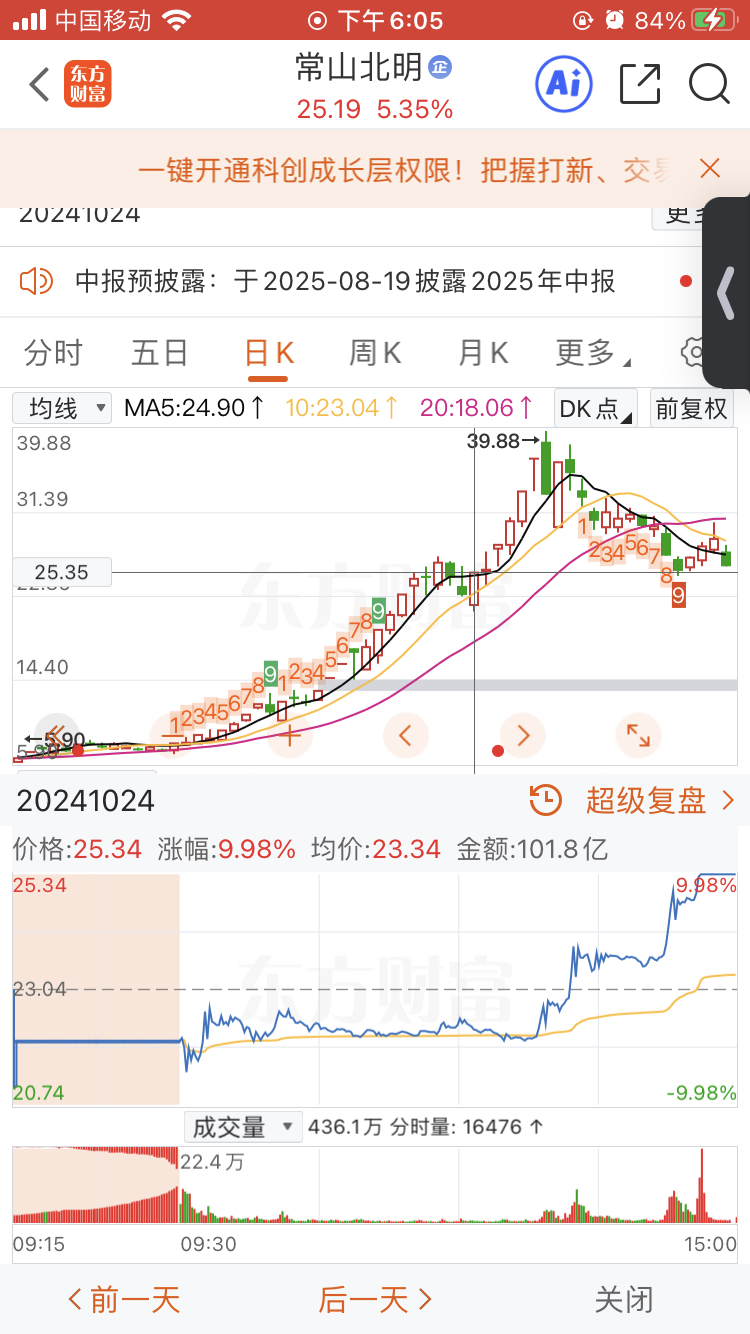Expand the K-line chart to fullscreen
This screenshot has height=1334, width=750.
tap(638, 736)
